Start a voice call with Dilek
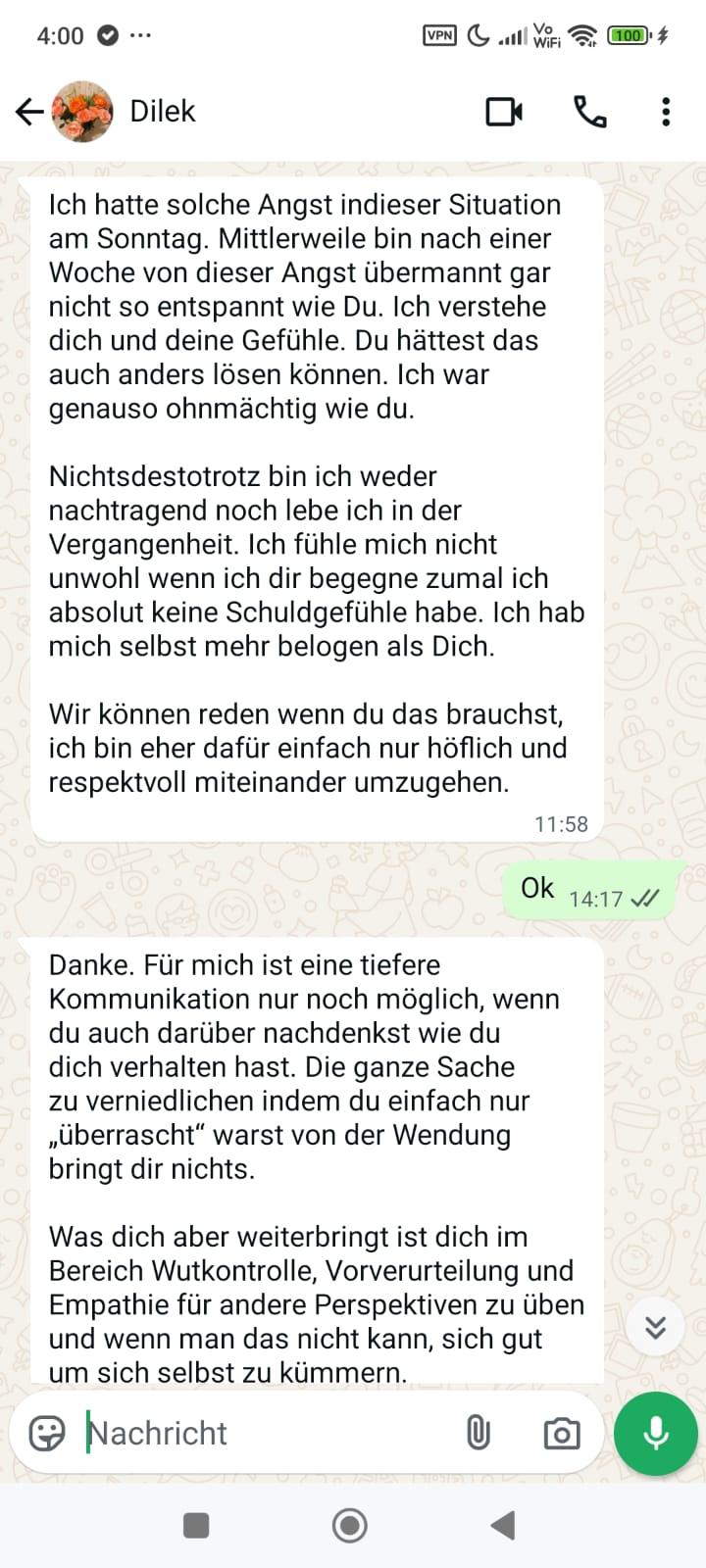706x1568 pixels. (x=589, y=112)
